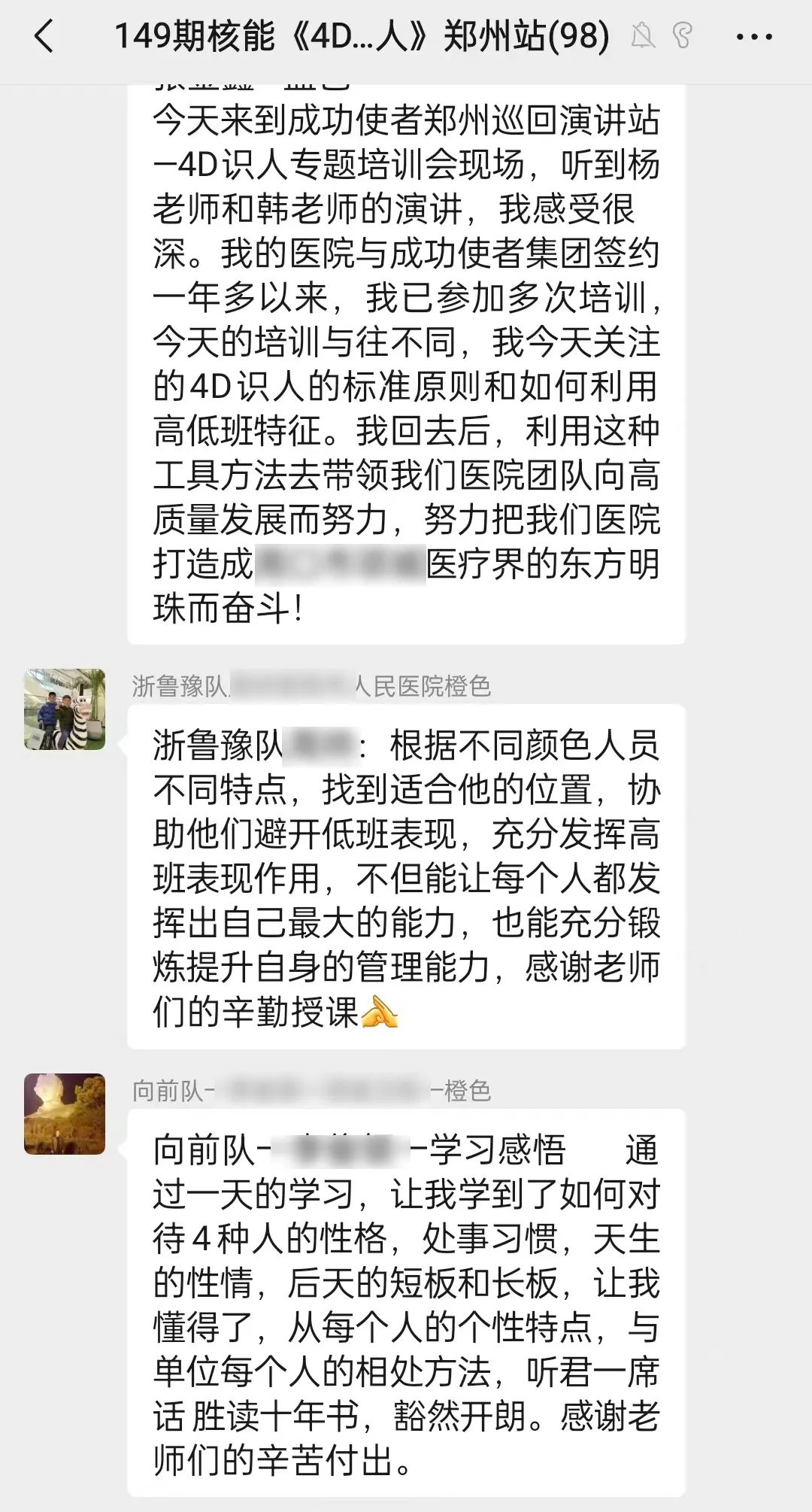
Task: Go back from the group chat
Action: (45, 36)
